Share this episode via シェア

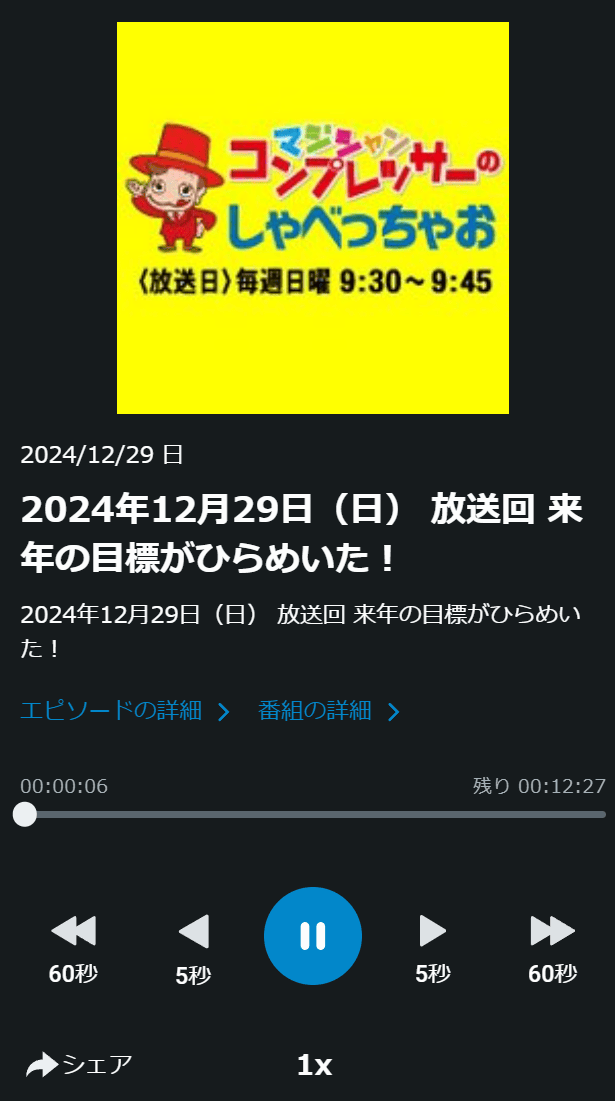(x=79, y=1065)
